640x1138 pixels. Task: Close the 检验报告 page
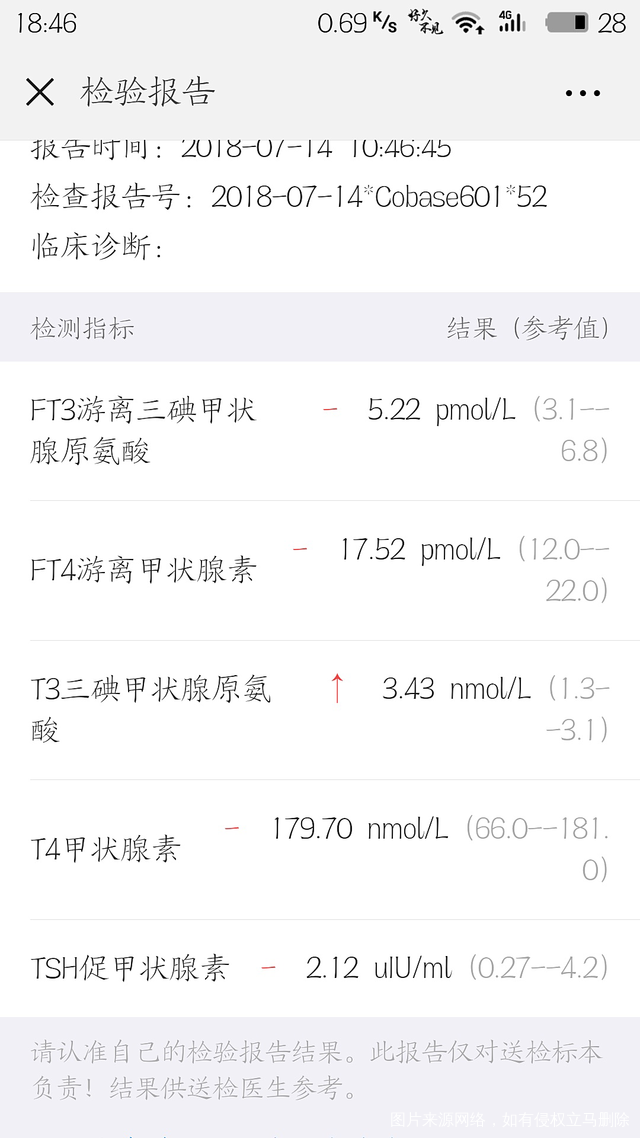click(40, 93)
